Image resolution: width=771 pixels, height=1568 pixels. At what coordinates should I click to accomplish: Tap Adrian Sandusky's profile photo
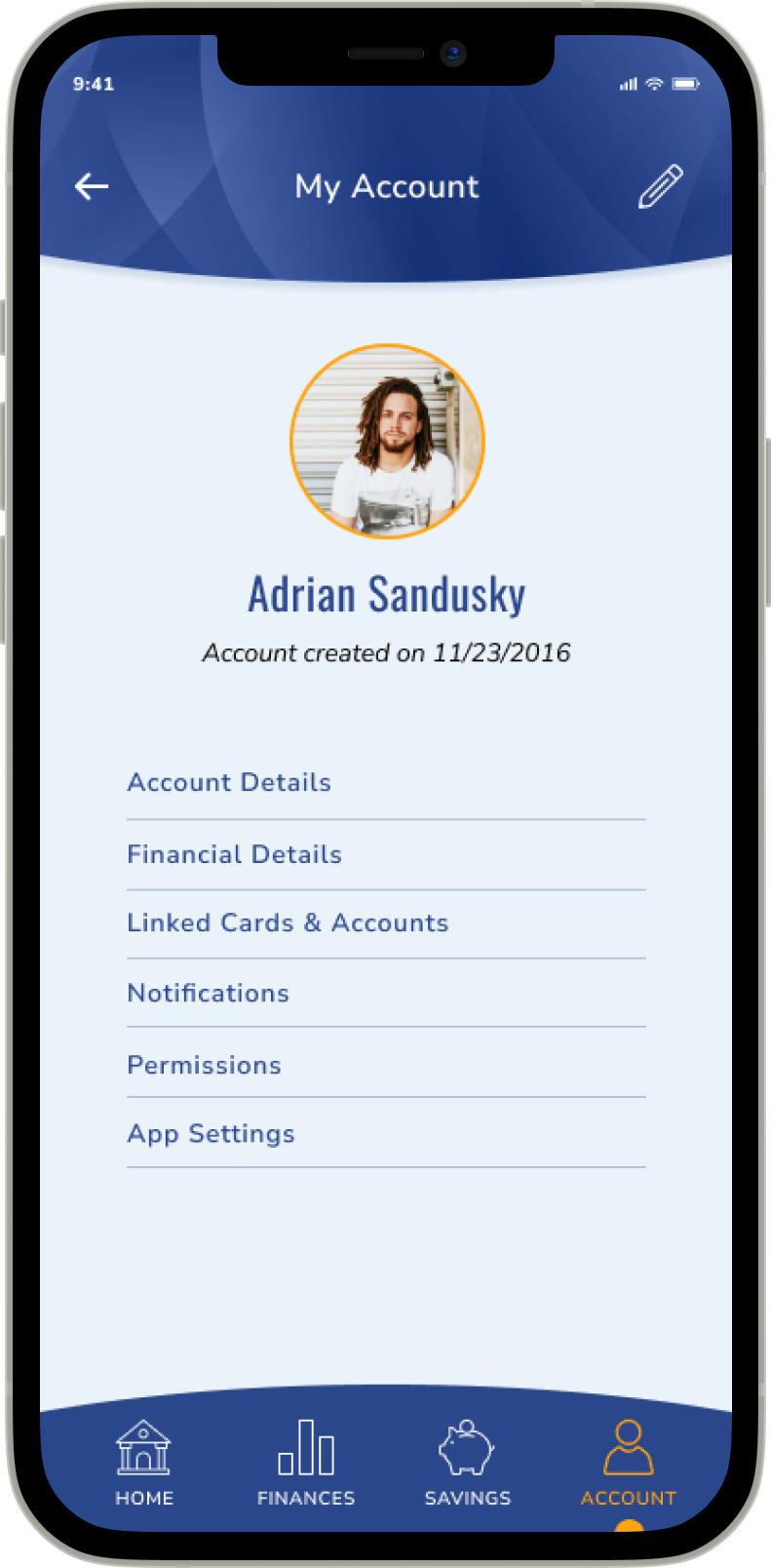click(x=387, y=441)
